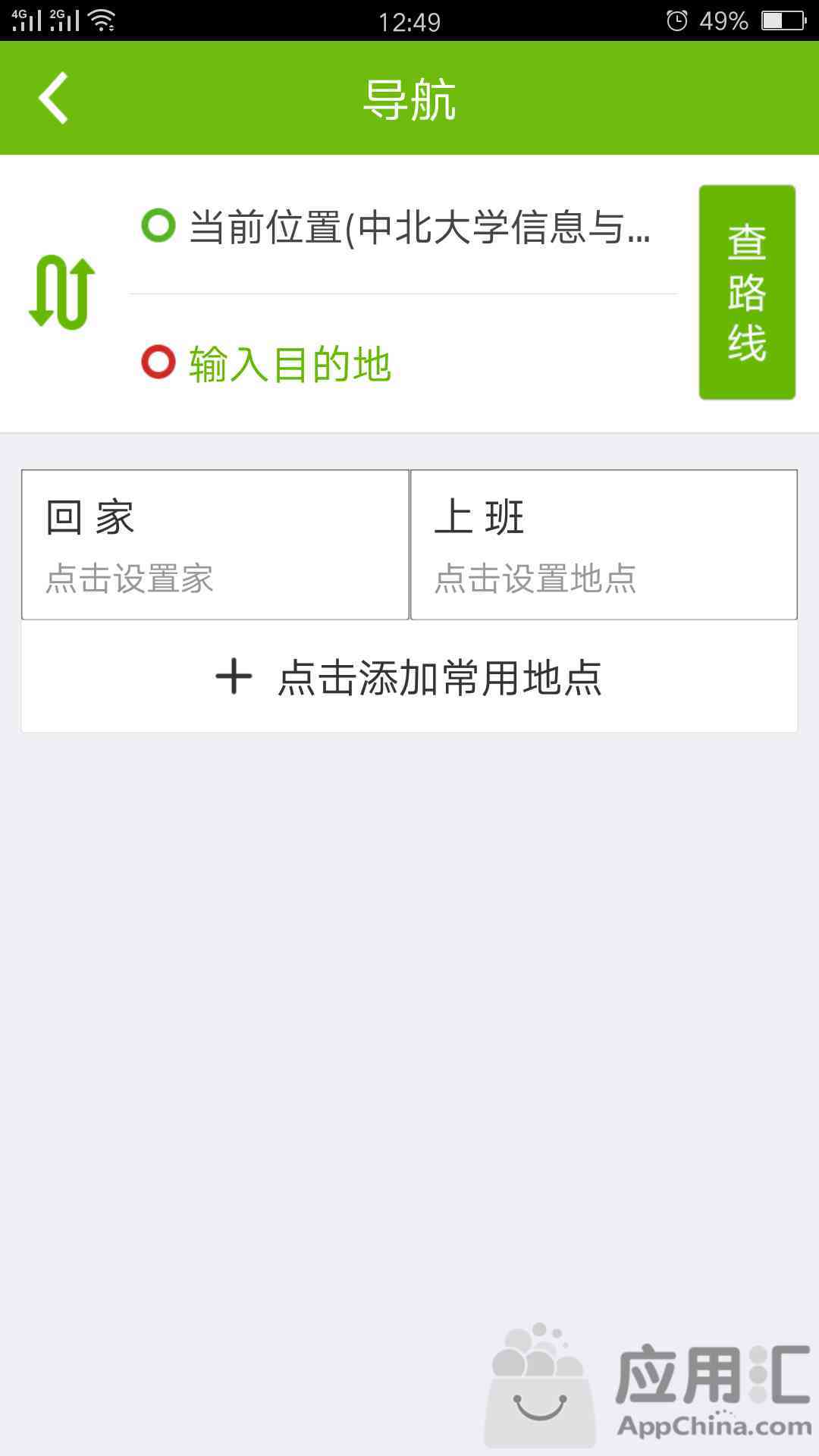Tap 点击添加常用地点 to add a place
The height and width of the screenshot is (1456, 819).
pyautogui.click(x=409, y=676)
